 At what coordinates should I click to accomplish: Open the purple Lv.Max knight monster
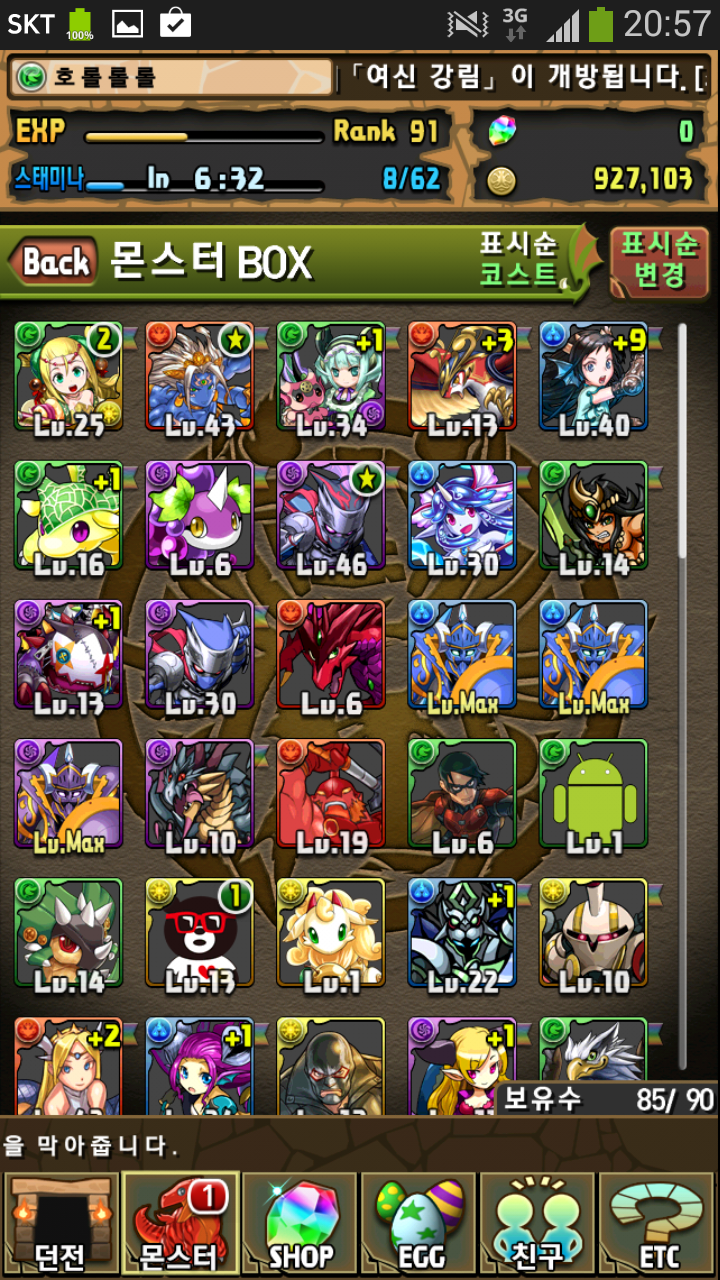(x=69, y=794)
